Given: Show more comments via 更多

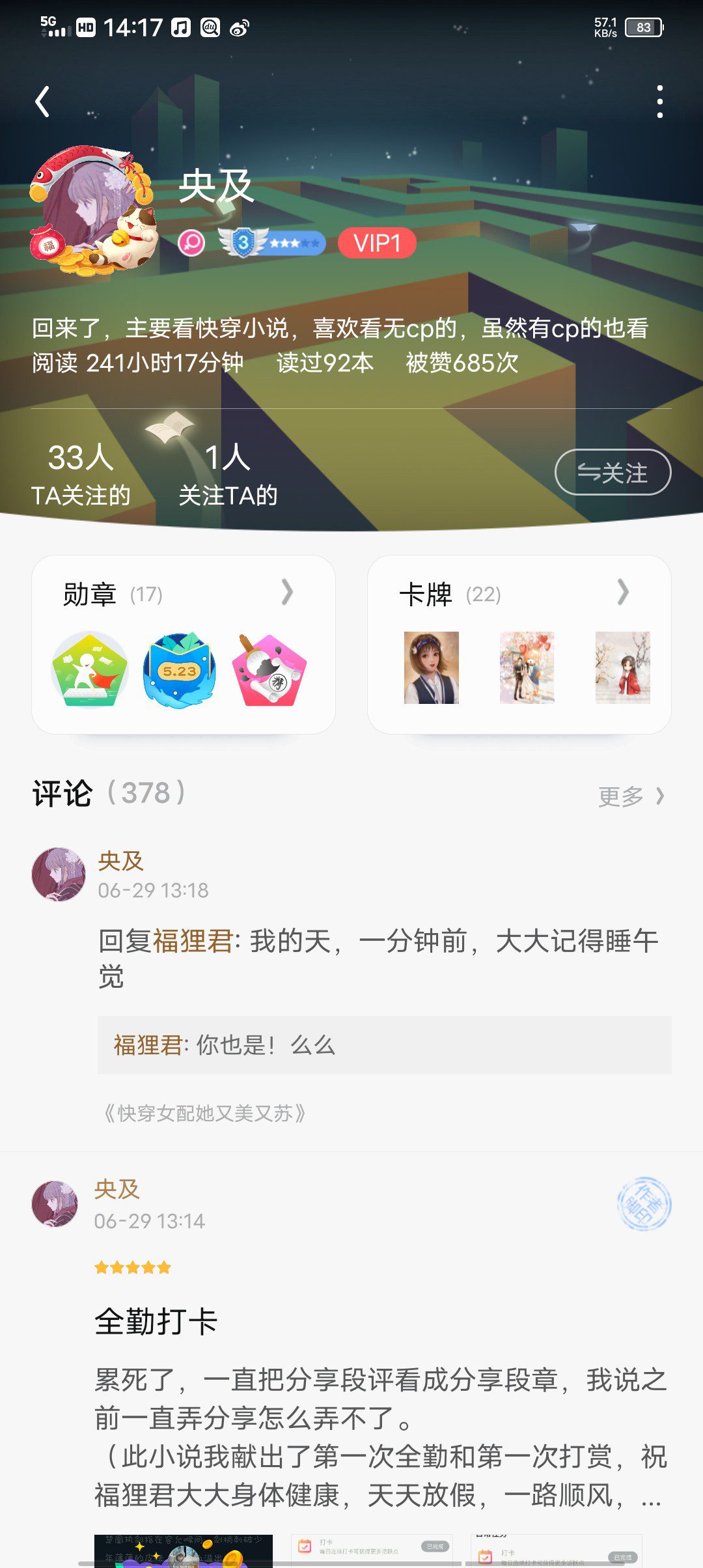Looking at the screenshot, I should tap(630, 796).
